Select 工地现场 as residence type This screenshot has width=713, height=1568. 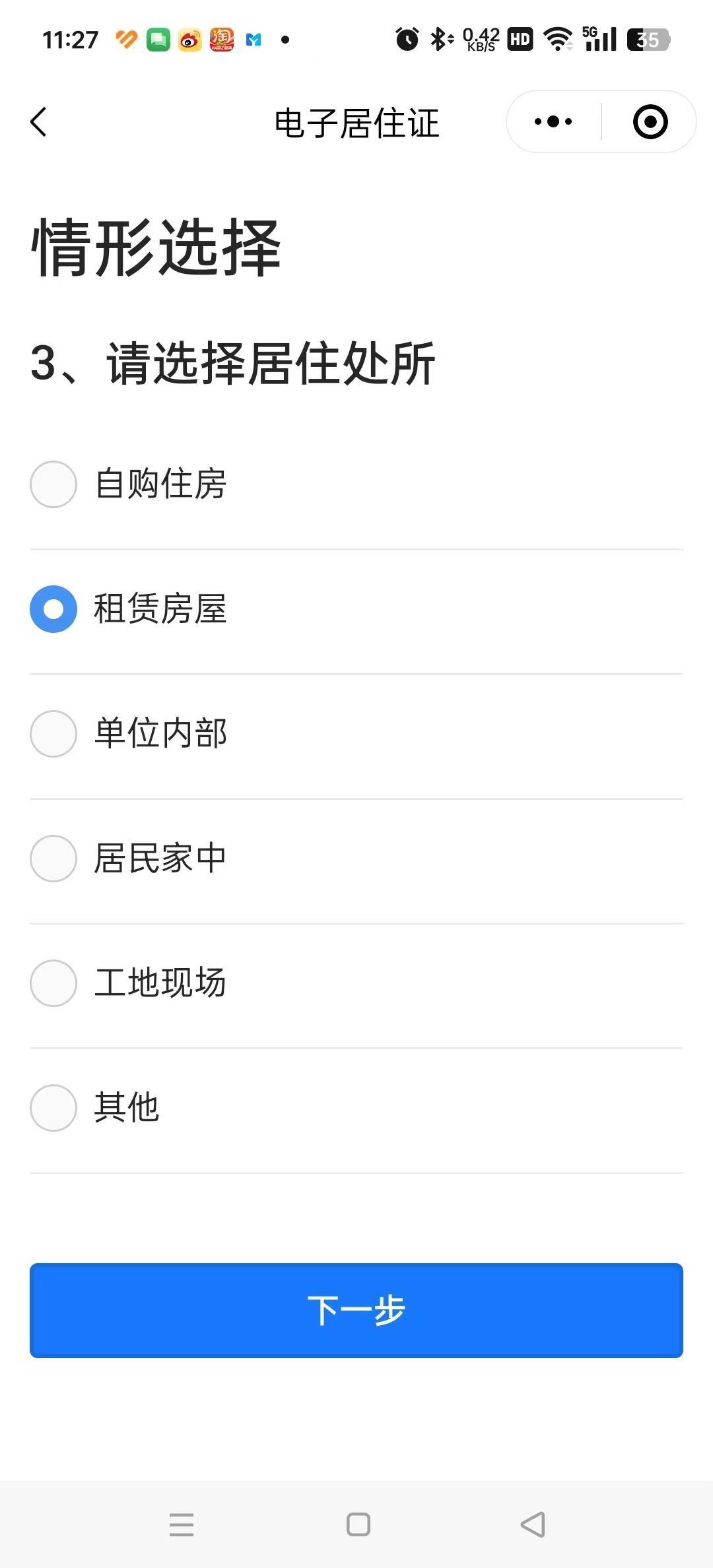pos(356,983)
